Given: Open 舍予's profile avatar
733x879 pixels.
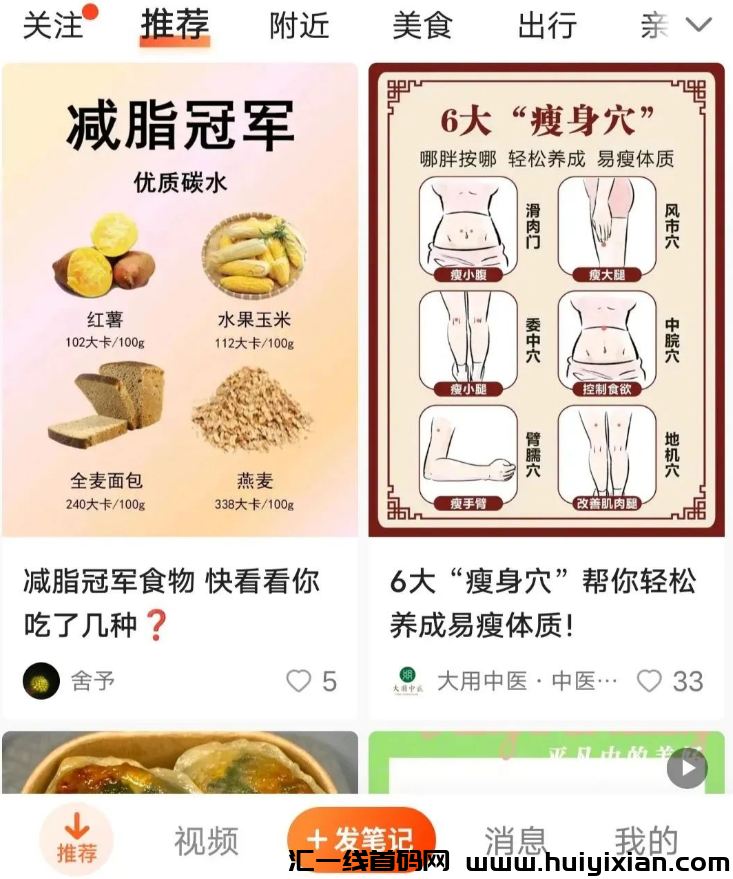Looking at the screenshot, I should [x=41, y=681].
